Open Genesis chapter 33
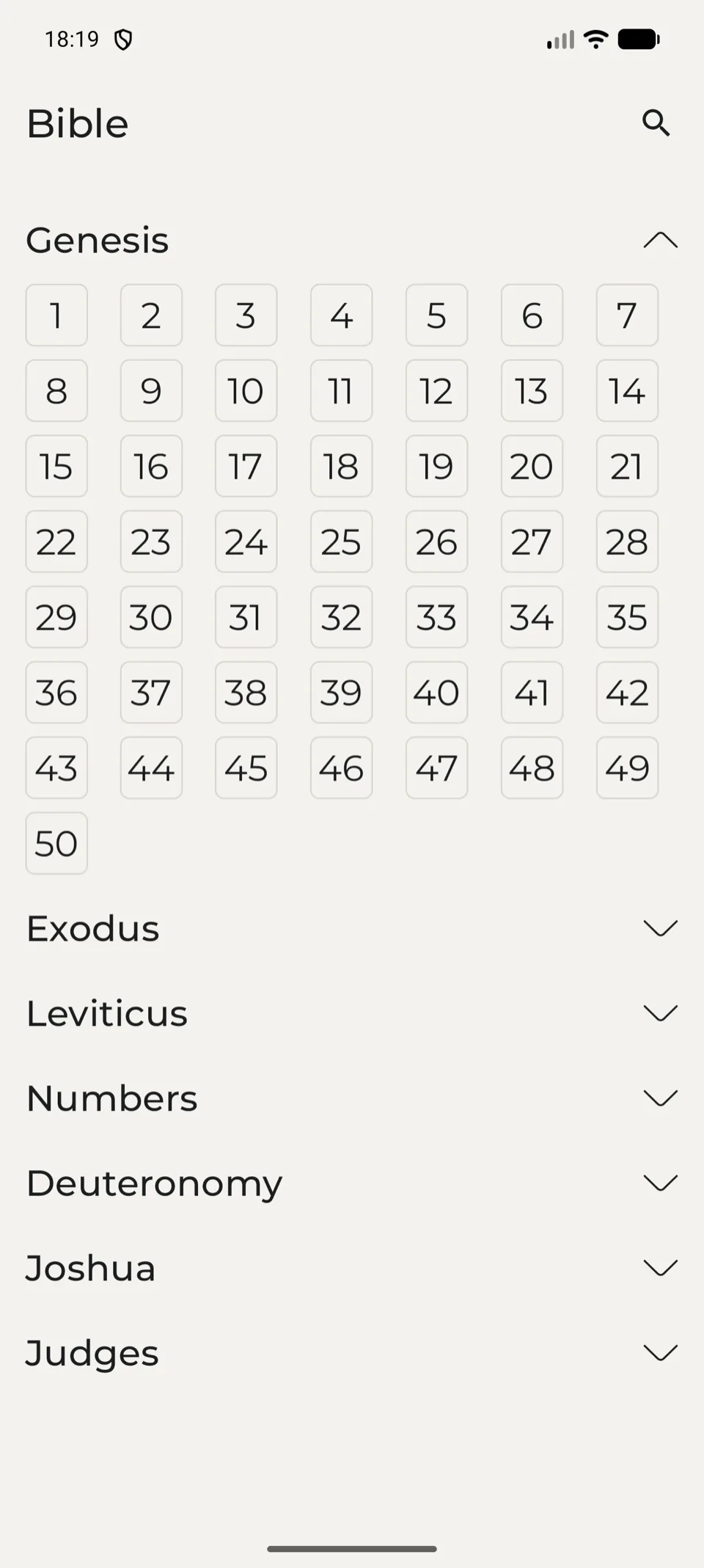The width and height of the screenshot is (704, 1568). pos(436,617)
